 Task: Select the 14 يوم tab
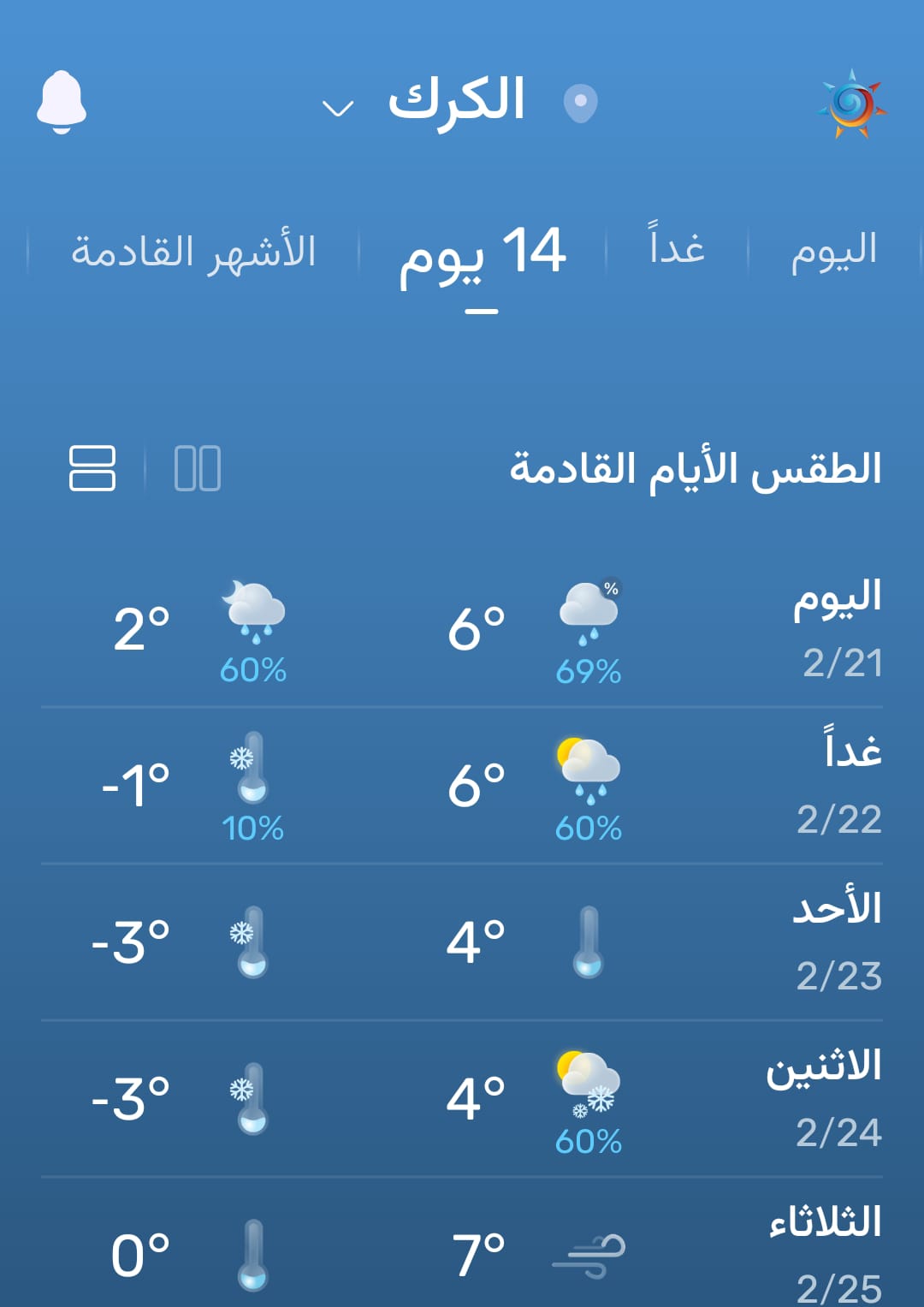point(483,254)
